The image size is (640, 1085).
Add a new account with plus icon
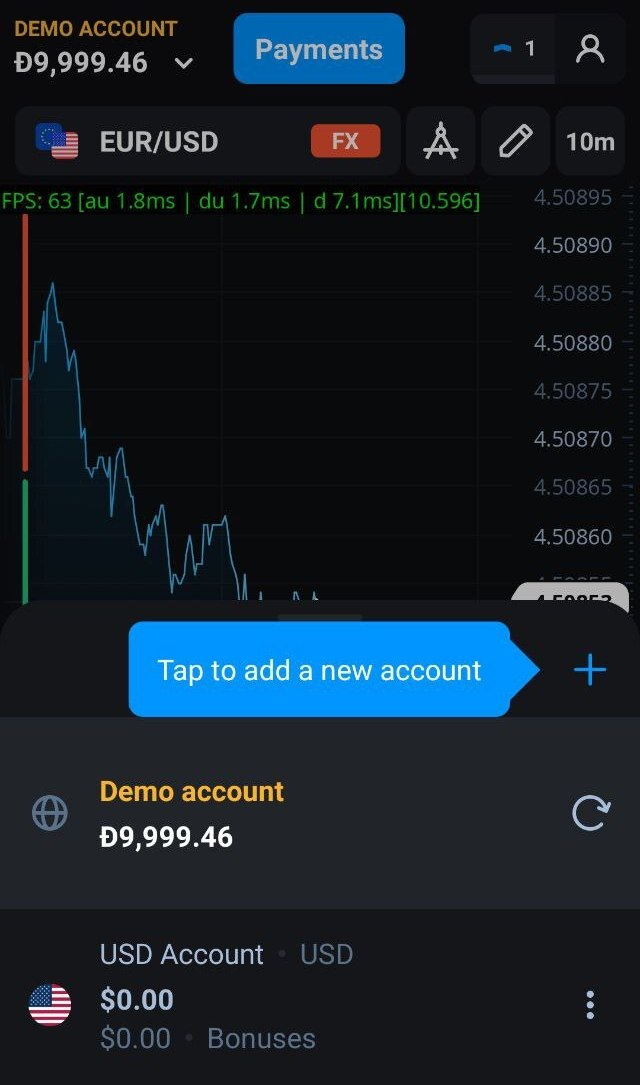pos(590,669)
